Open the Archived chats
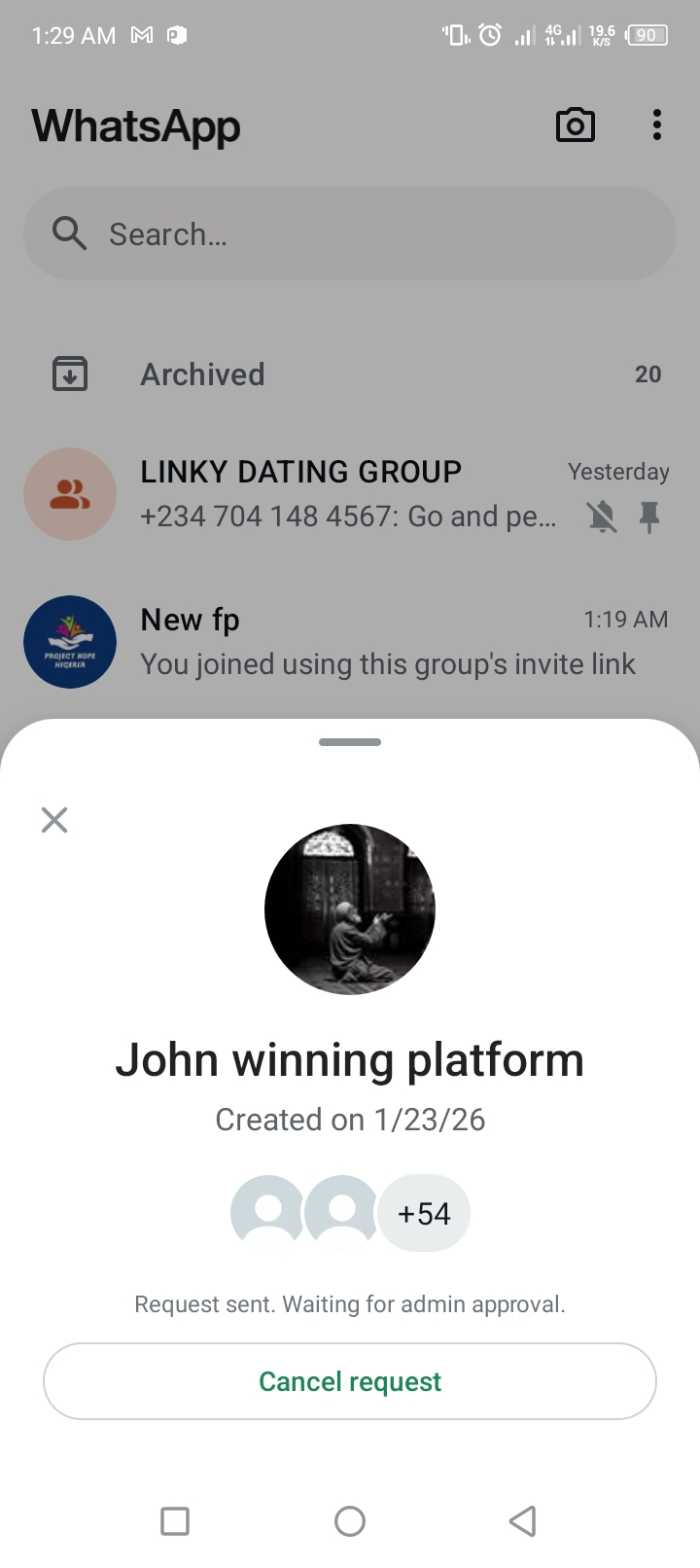 tap(350, 374)
